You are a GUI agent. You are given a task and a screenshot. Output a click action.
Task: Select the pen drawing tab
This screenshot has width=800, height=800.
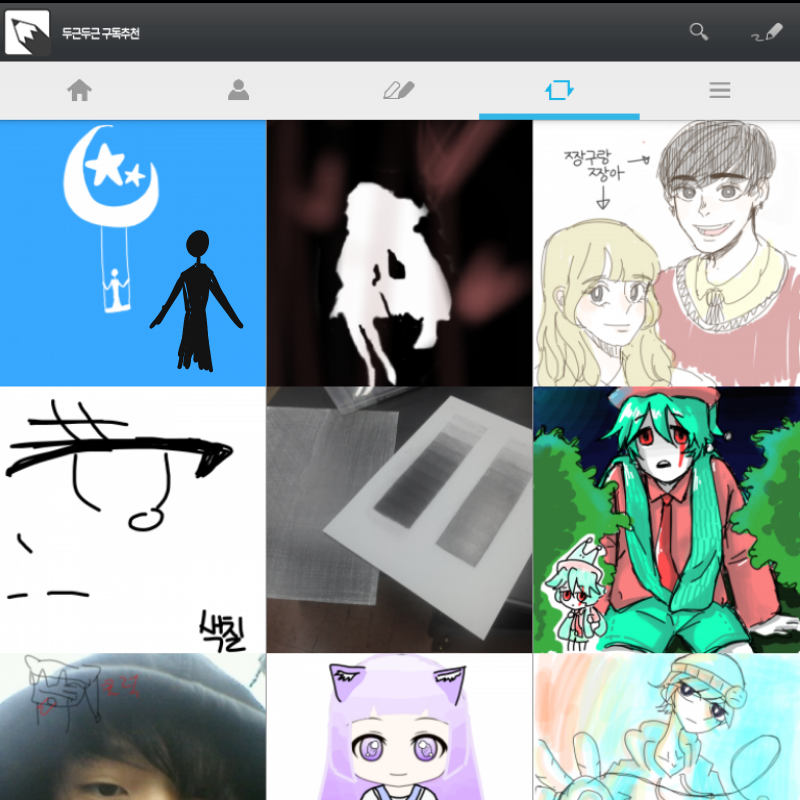(x=399, y=91)
